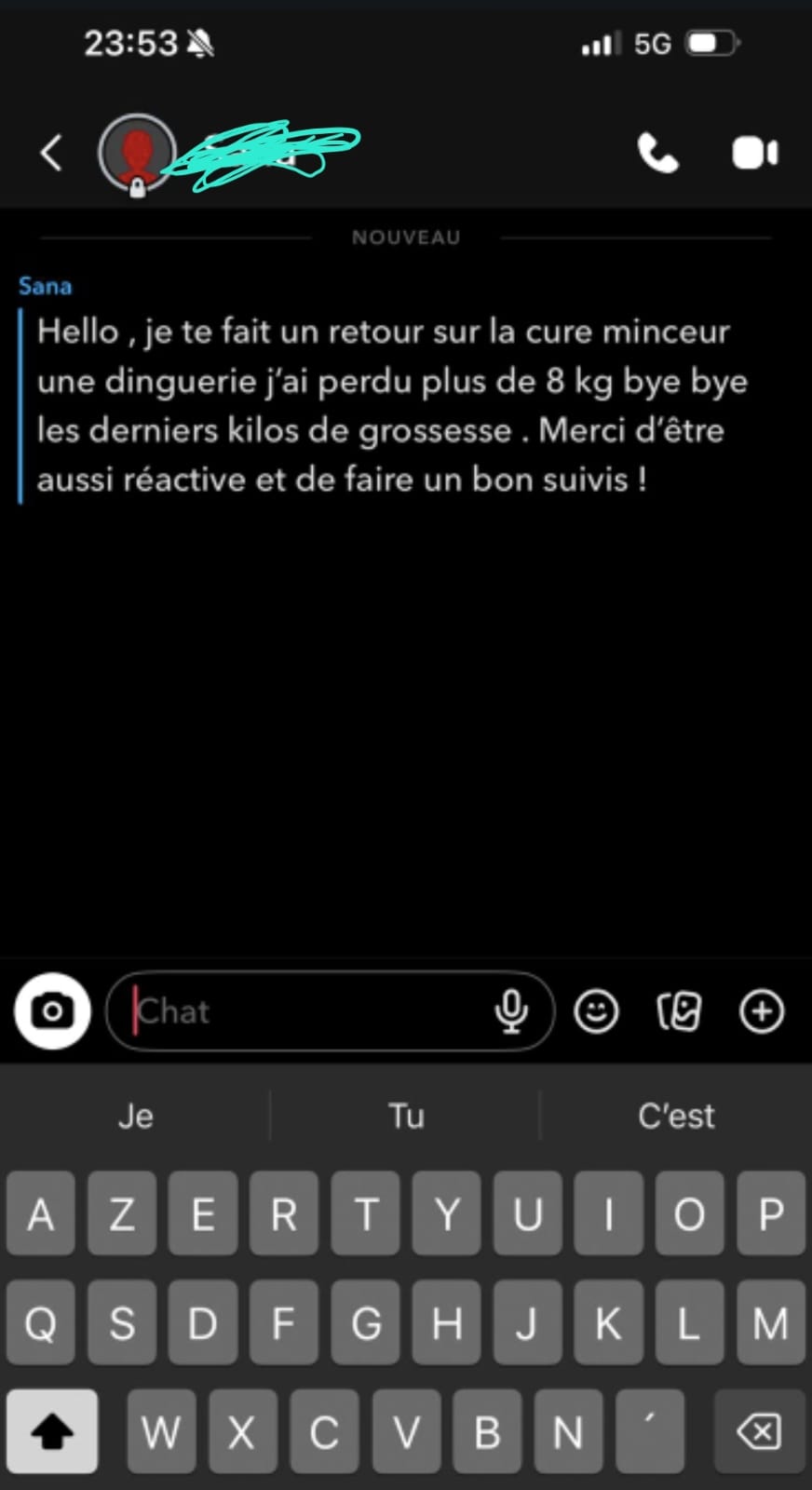Focus the Chat text field
812x1490 pixels.
(x=307, y=1011)
